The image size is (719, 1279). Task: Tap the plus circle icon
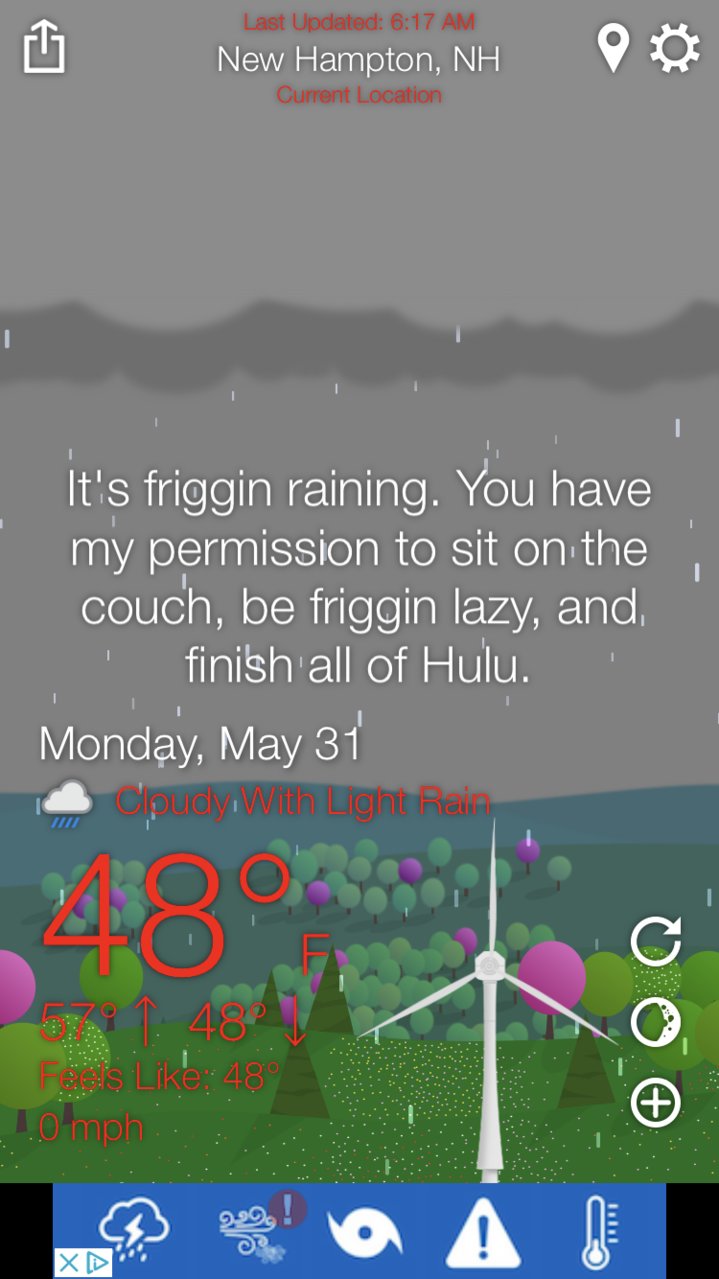[x=656, y=1102]
